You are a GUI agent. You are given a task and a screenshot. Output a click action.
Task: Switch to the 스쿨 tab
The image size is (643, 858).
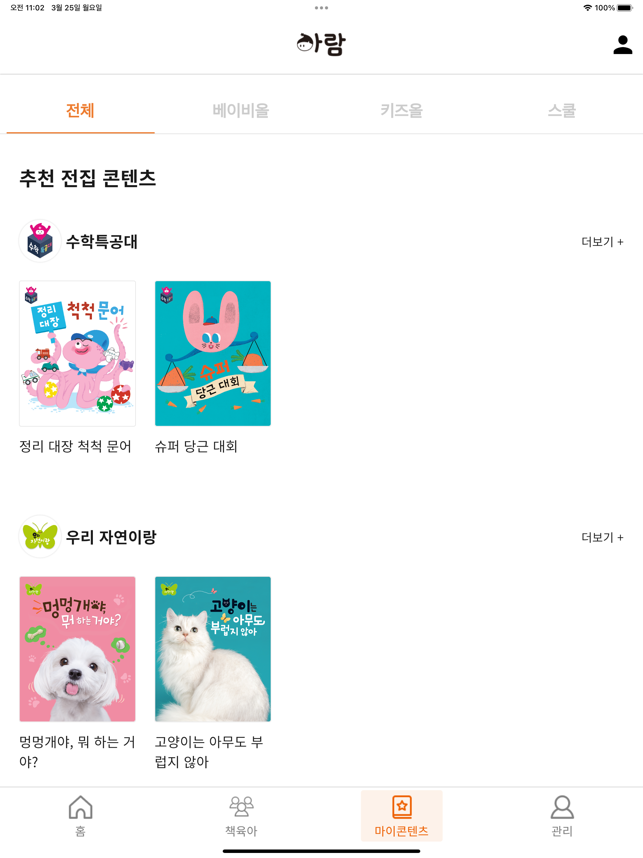tap(561, 110)
